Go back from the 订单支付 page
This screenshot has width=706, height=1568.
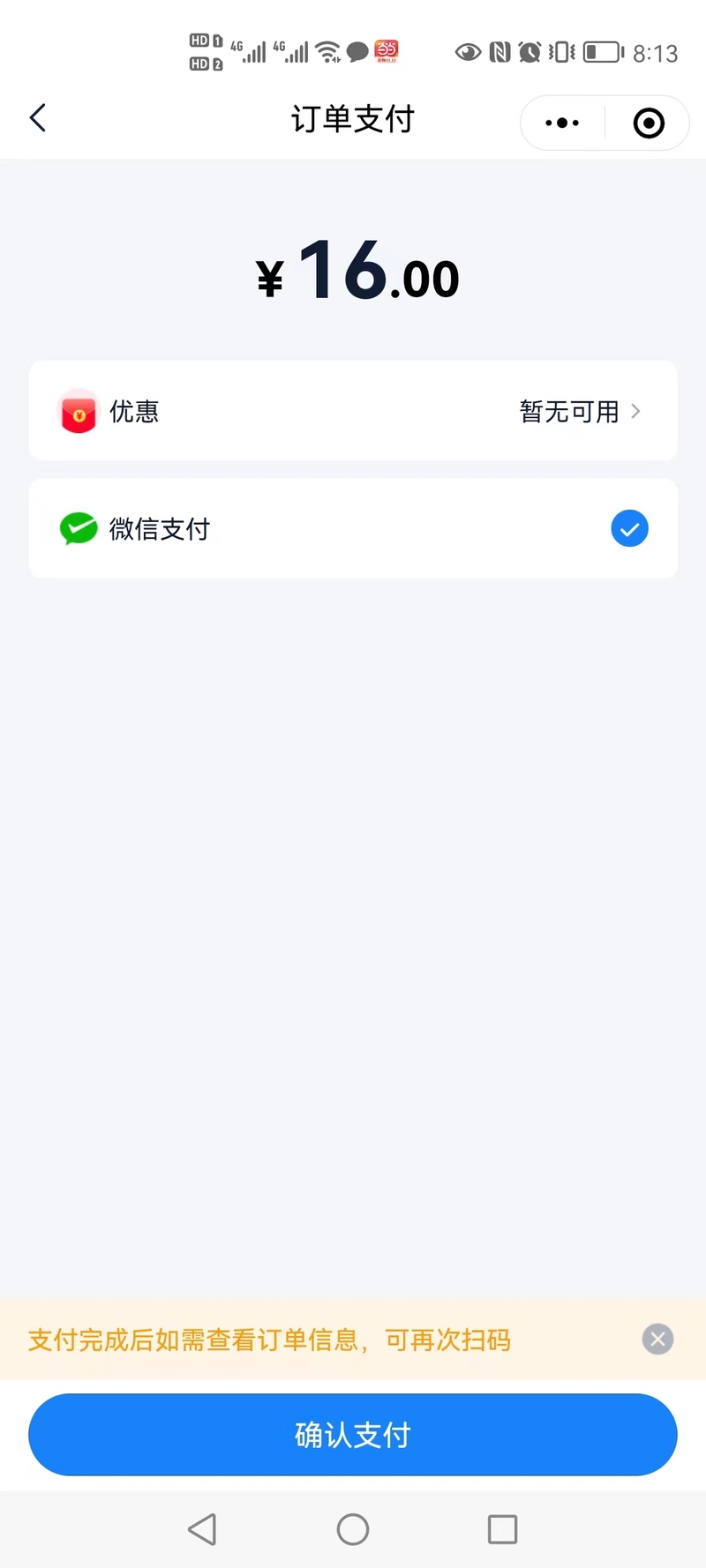click(x=37, y=118)
